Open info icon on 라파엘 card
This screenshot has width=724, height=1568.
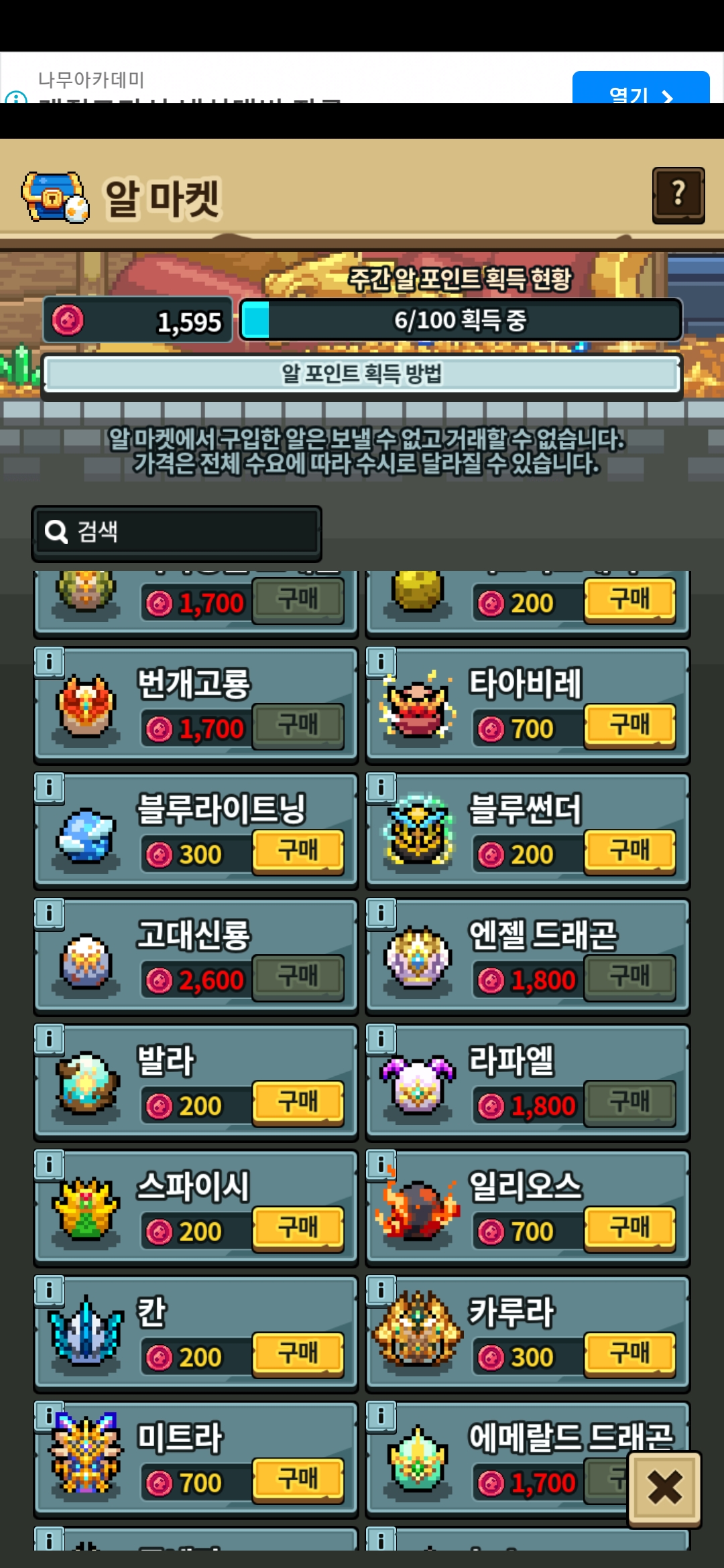tap(381, 1040)
